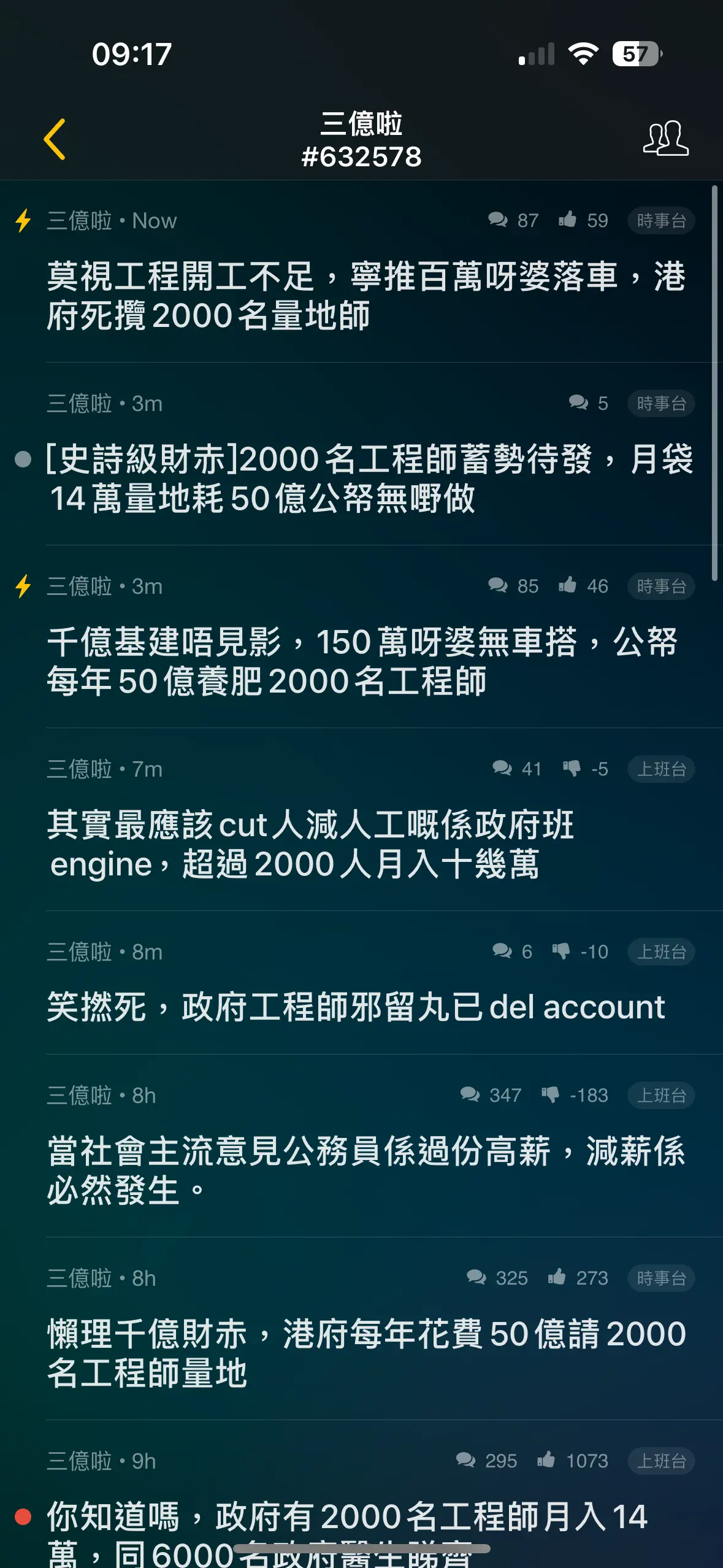Open thread 其實最應該cut人減人工嘅係政府班engine
This screenshot has width=723, height=1568.
310,844
